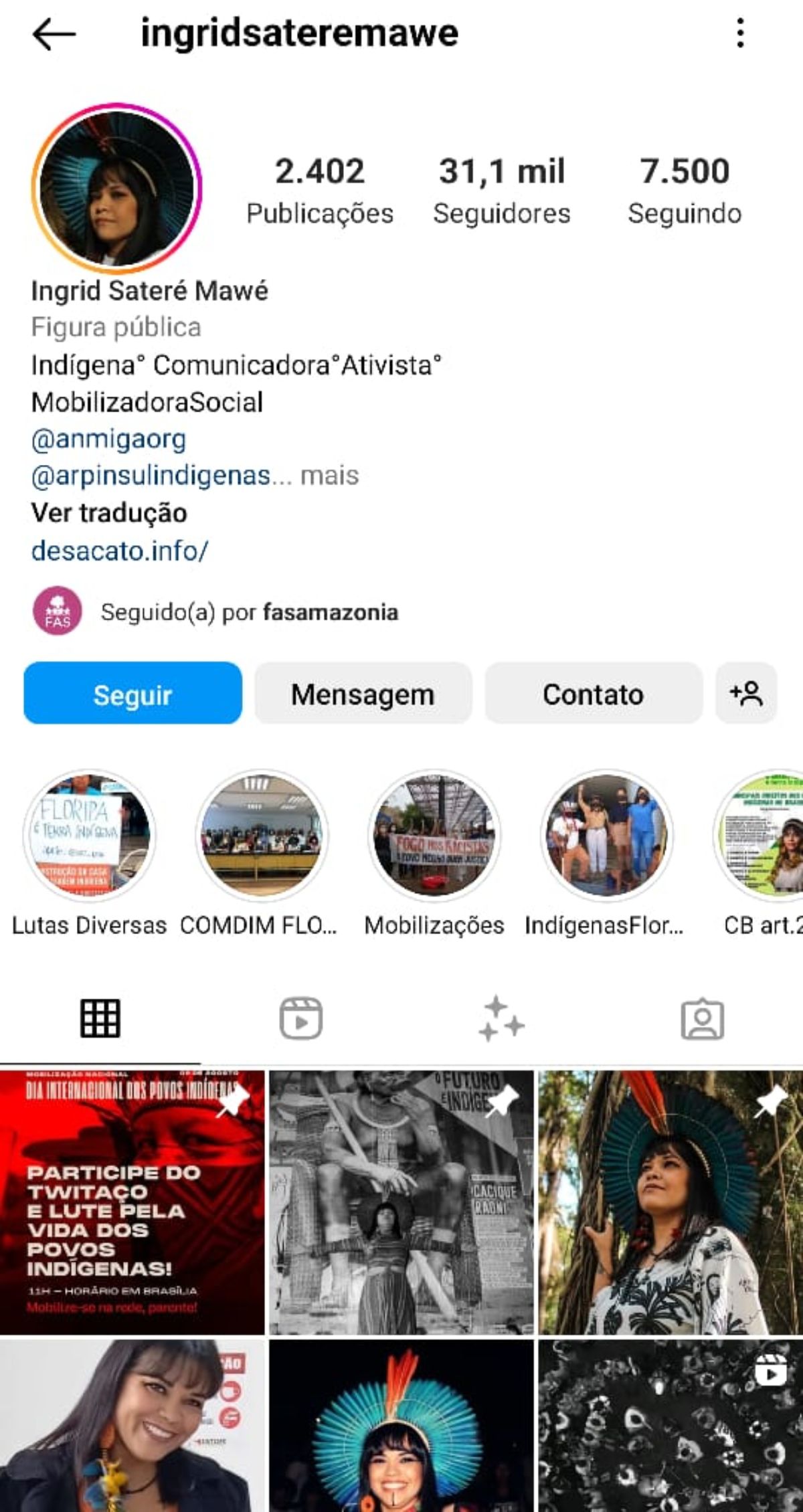
Task: Tap Ver tradução to translate the bio
Action: click(x=109, y=513)
